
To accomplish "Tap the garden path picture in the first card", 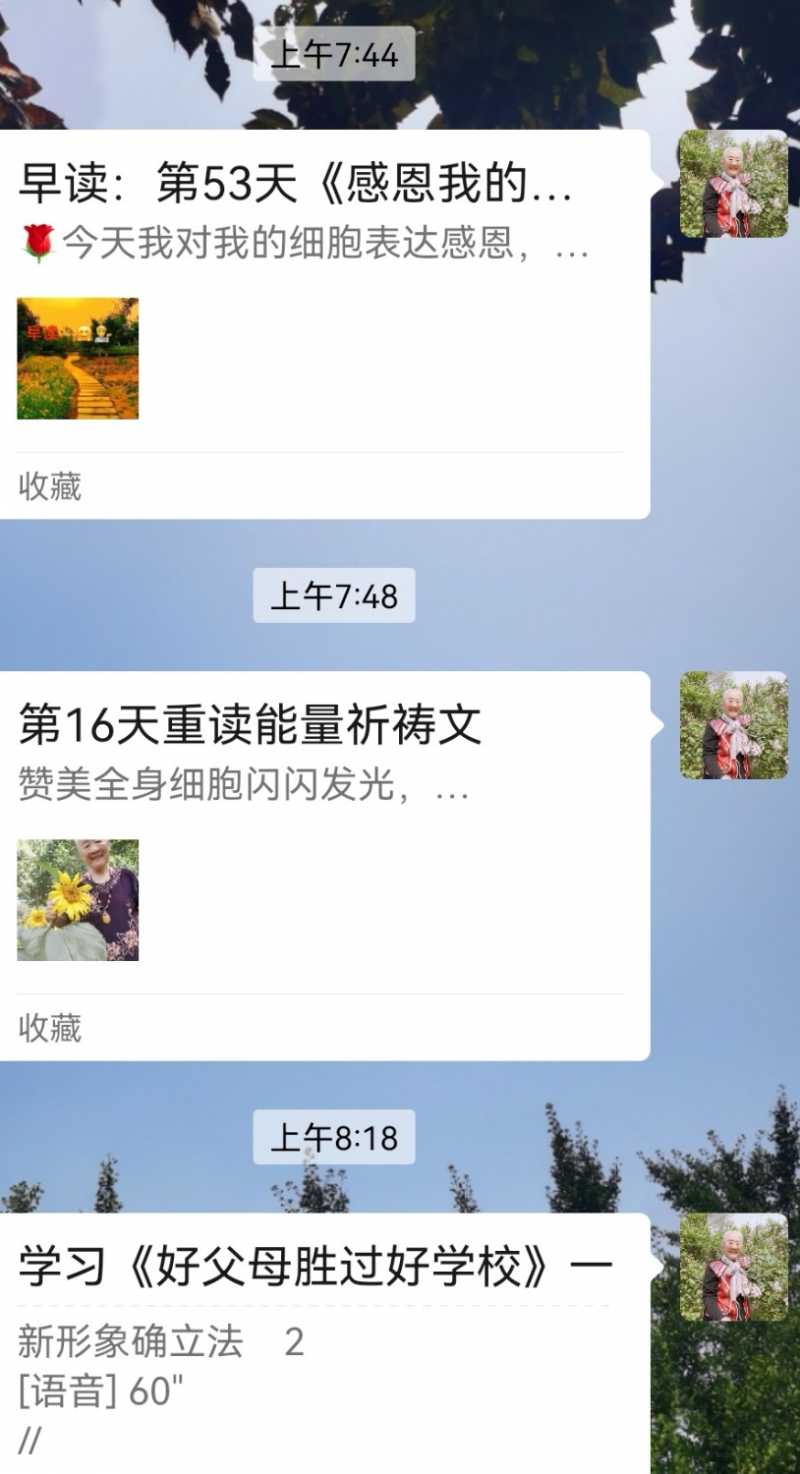I will [78, 359].
